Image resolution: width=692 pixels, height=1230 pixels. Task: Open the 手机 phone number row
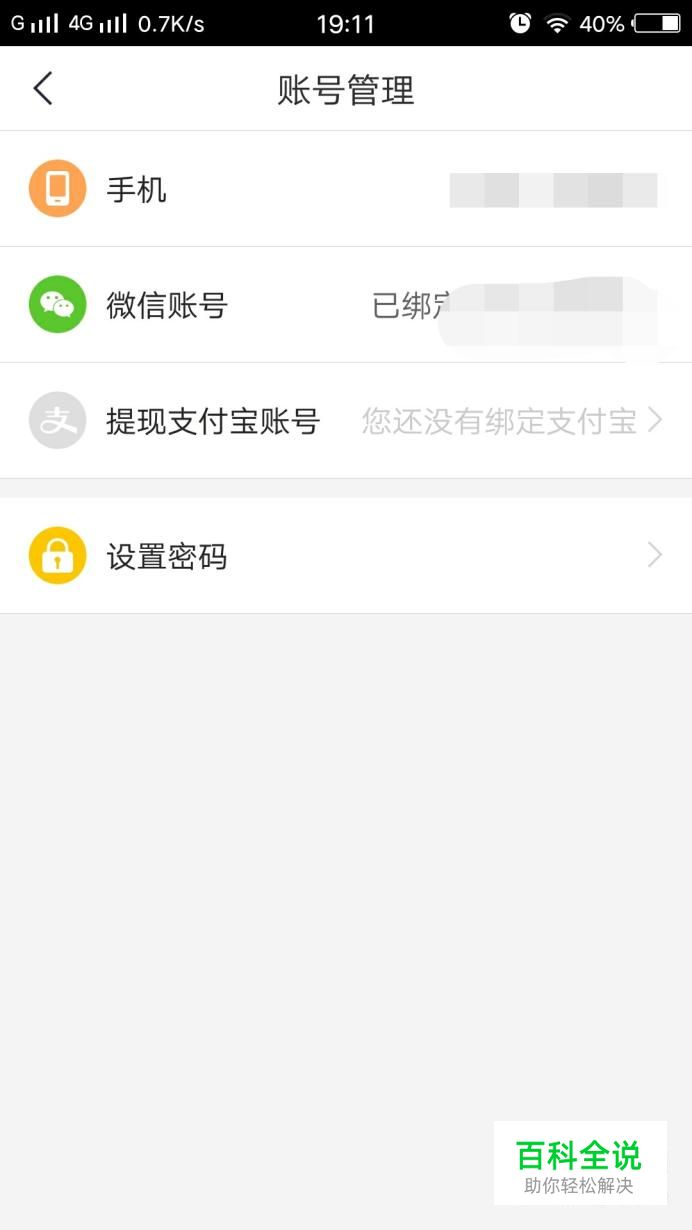346,189
